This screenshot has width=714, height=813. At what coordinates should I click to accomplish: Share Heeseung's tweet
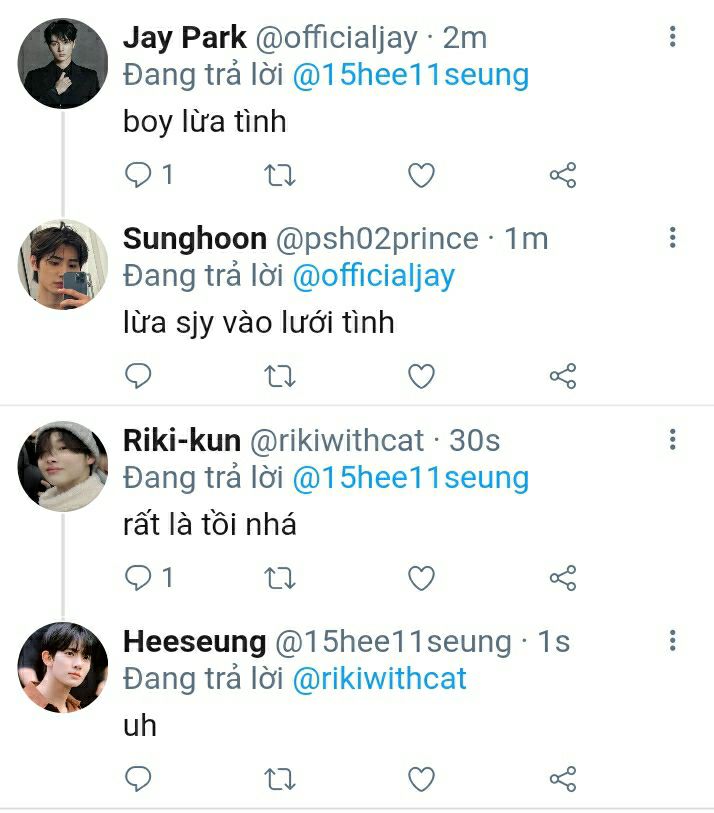(x=563, y=779)
